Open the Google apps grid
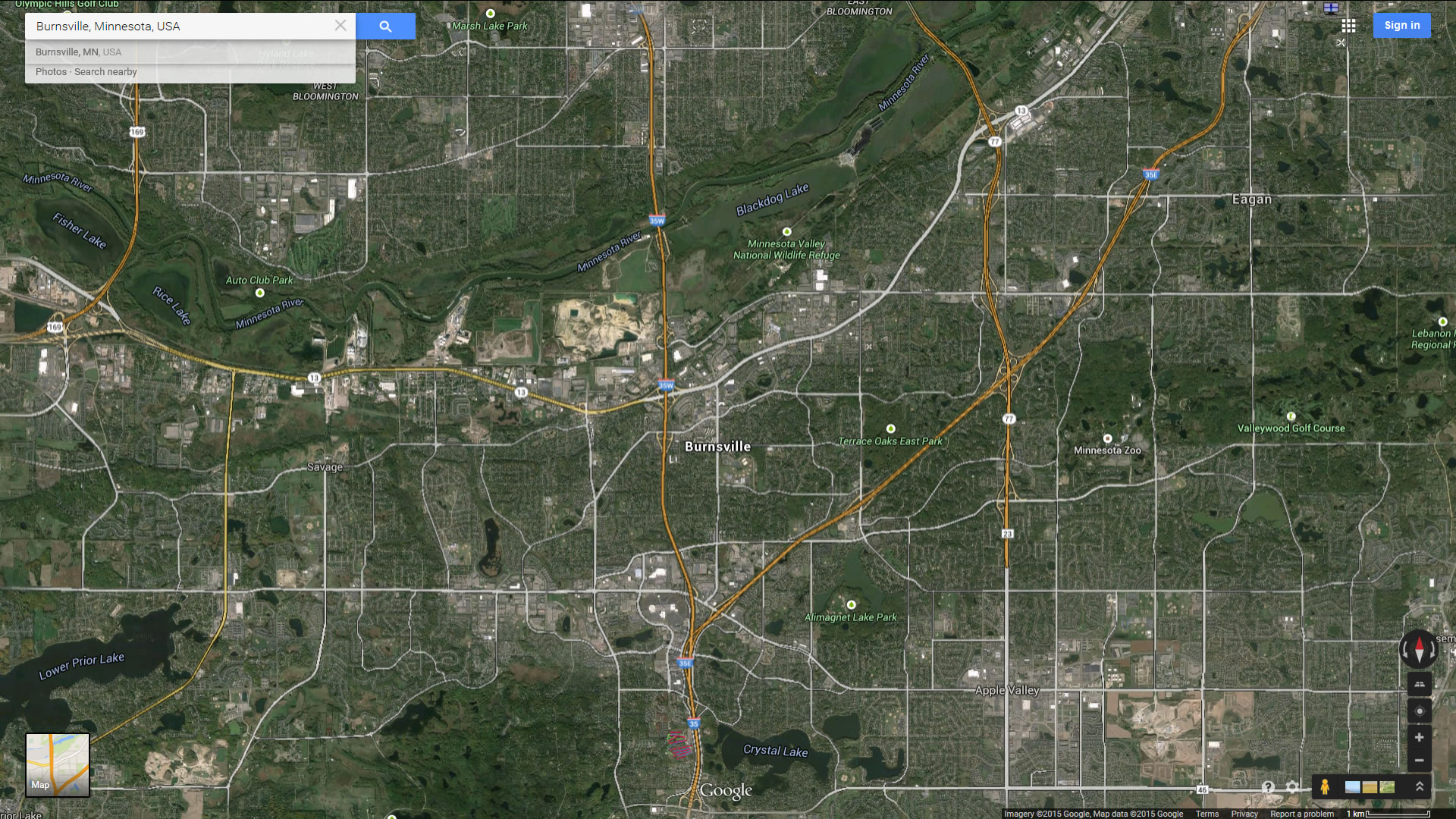Screen dimensions: 1456x819 [1348, 26]
